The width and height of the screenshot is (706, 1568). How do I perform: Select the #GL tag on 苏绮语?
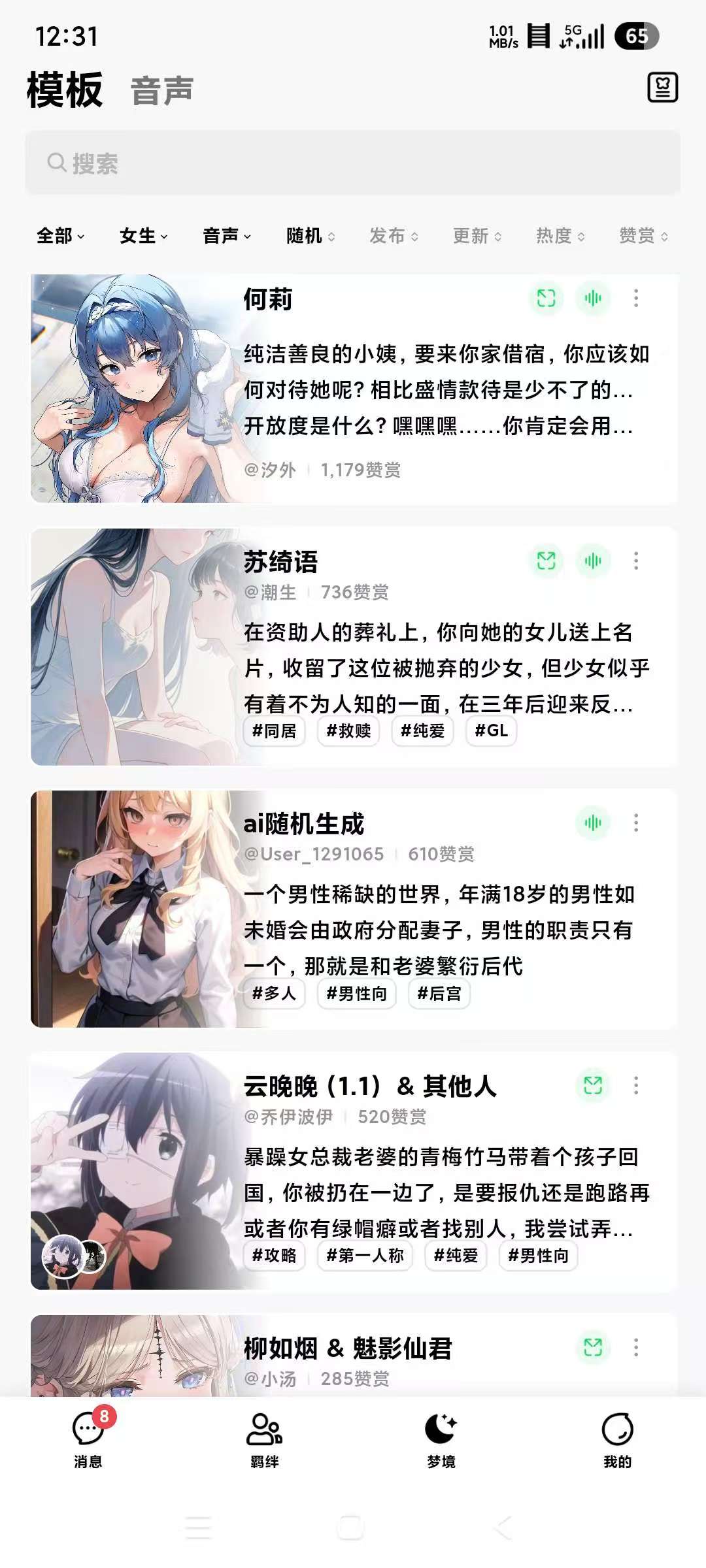(491, 730)
